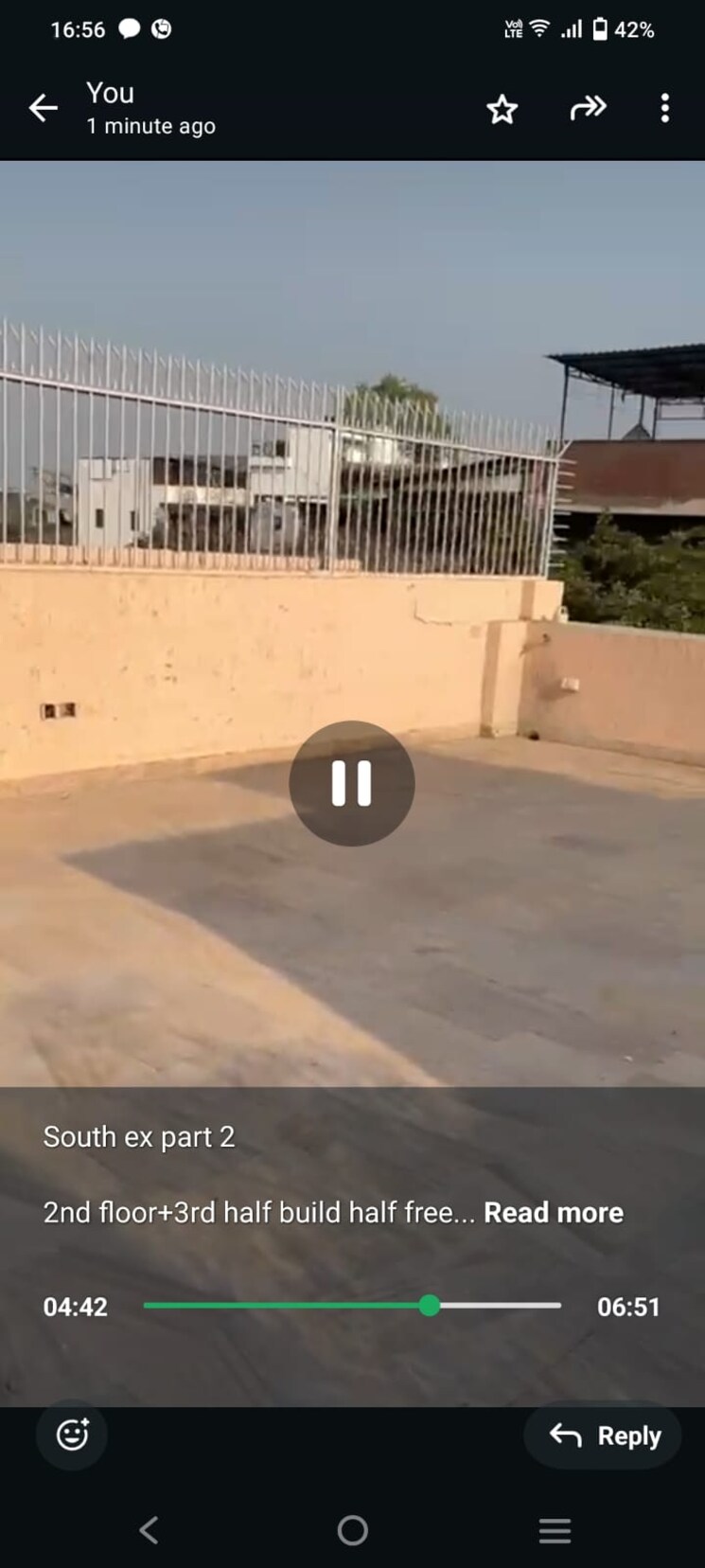Tap the system home button
Screen dimensions: 705x1568
352,1530
